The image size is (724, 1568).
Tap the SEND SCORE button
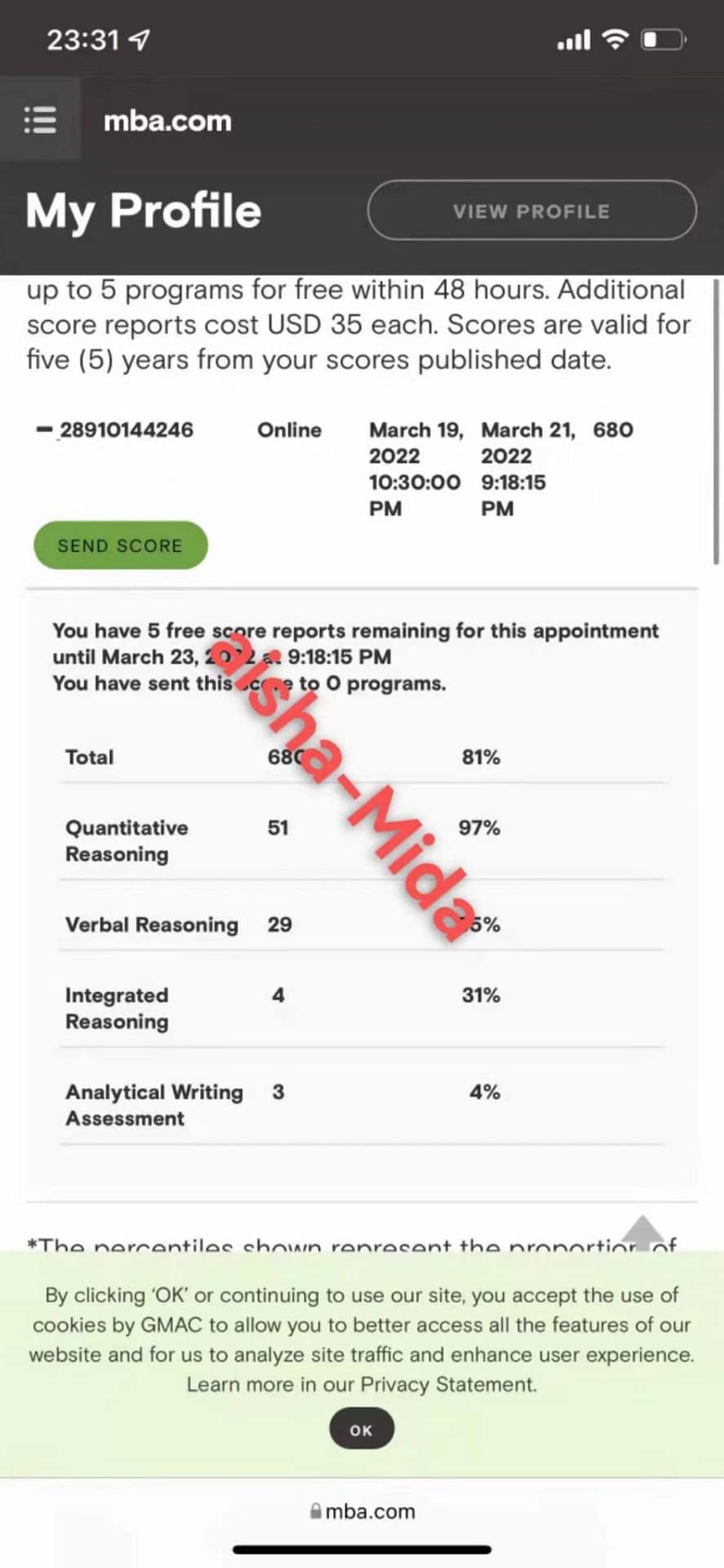[120, 546]
